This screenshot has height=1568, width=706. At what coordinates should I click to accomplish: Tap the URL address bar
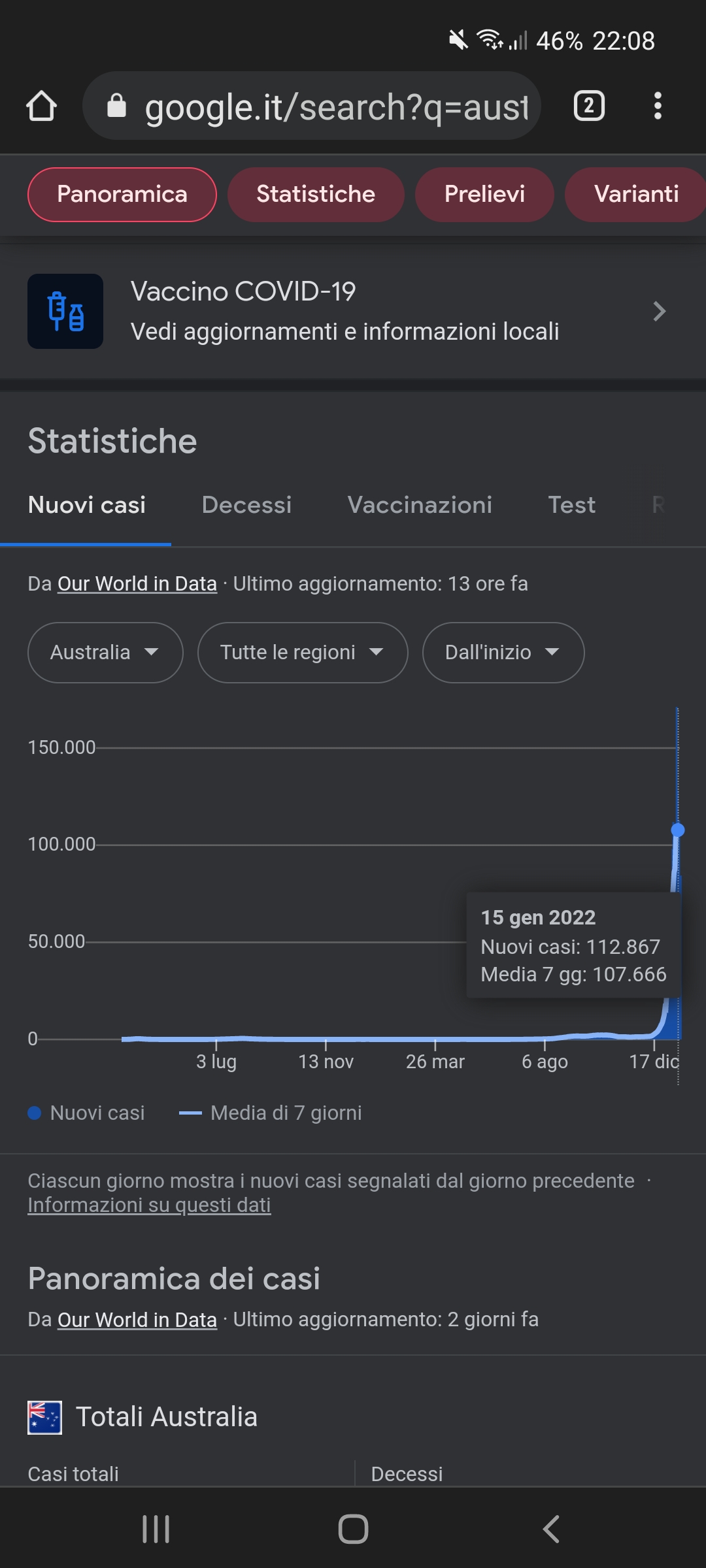coord(312,106)
